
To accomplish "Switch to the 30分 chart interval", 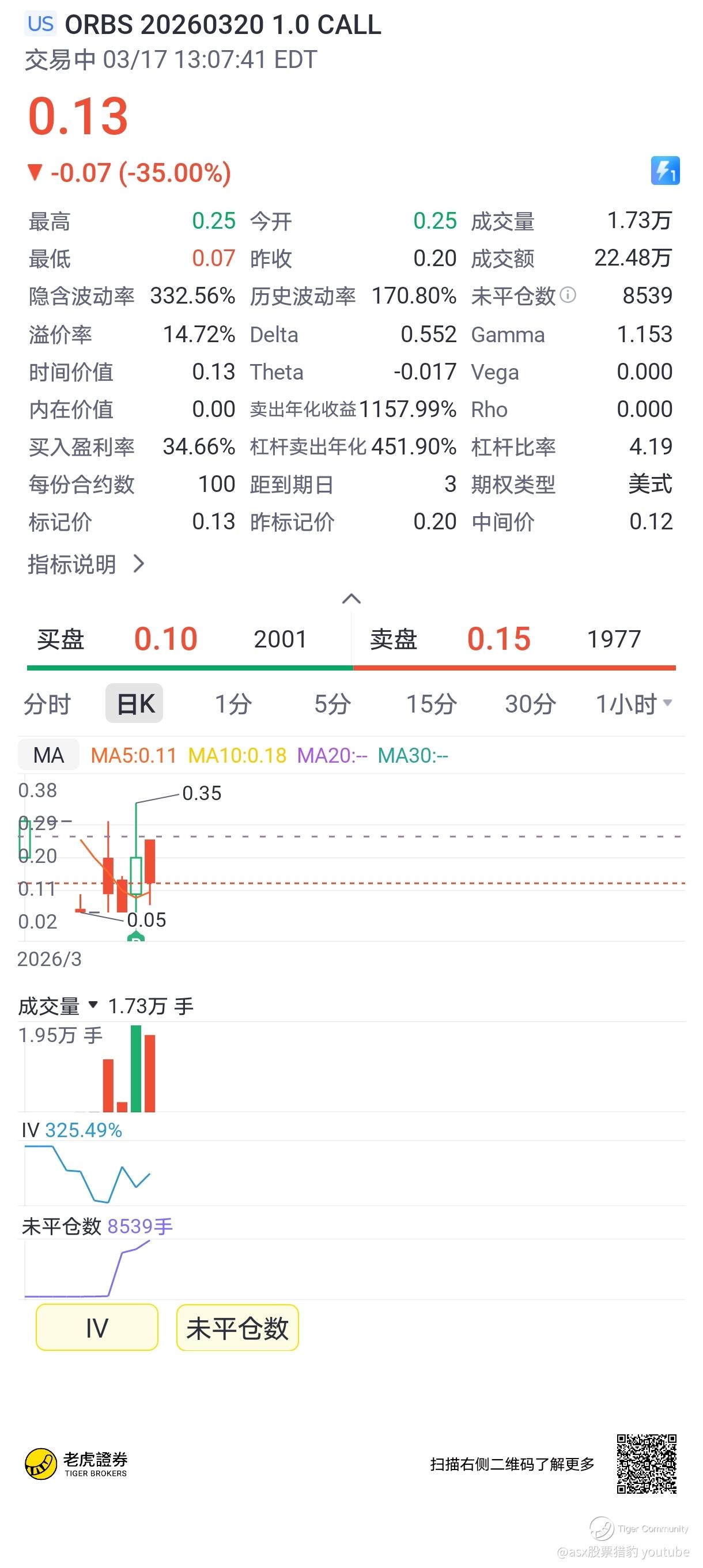I will pyautogui.click(x=530, y=704).
